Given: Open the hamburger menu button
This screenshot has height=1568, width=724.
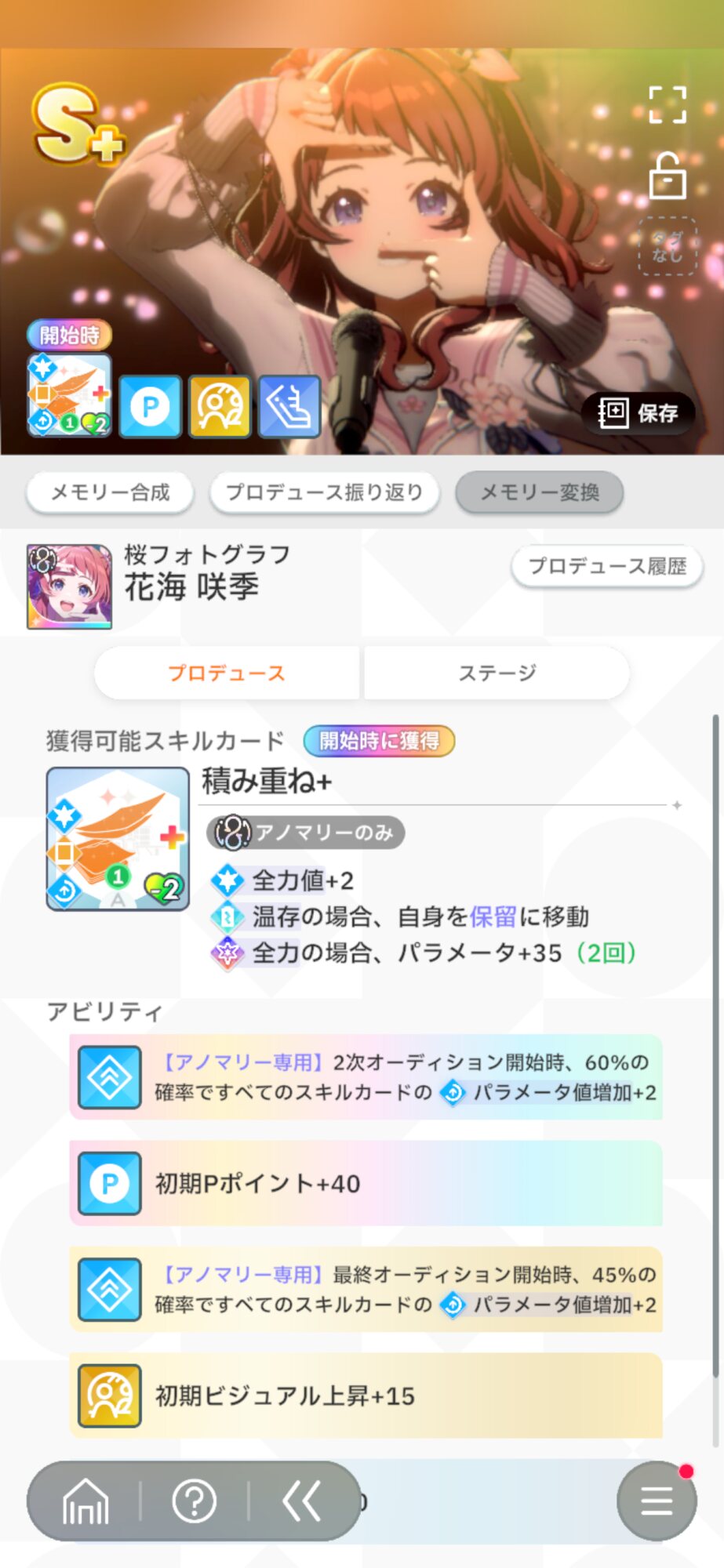Looking at the screenshot, I should click(657, 1501).
